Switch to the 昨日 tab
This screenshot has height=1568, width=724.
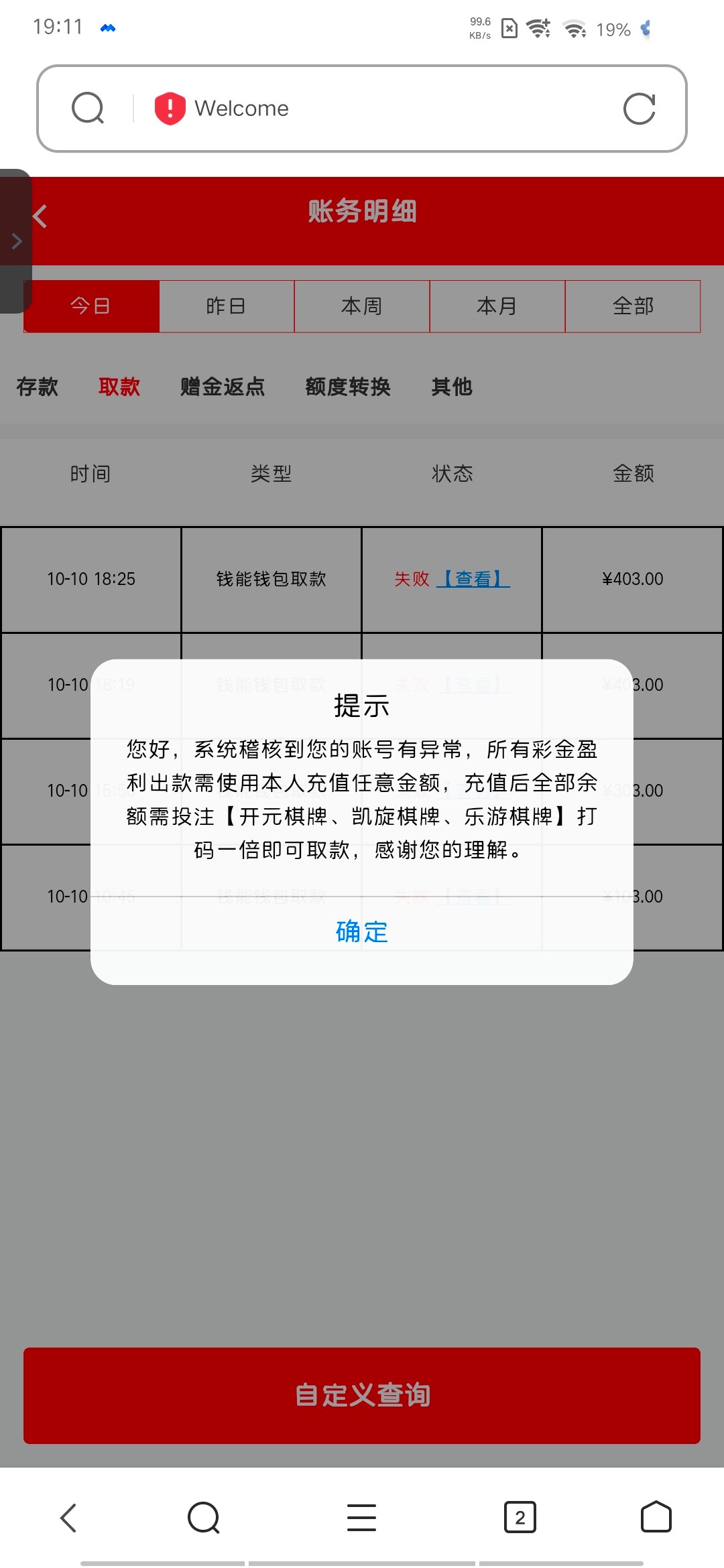coord(226,306)
